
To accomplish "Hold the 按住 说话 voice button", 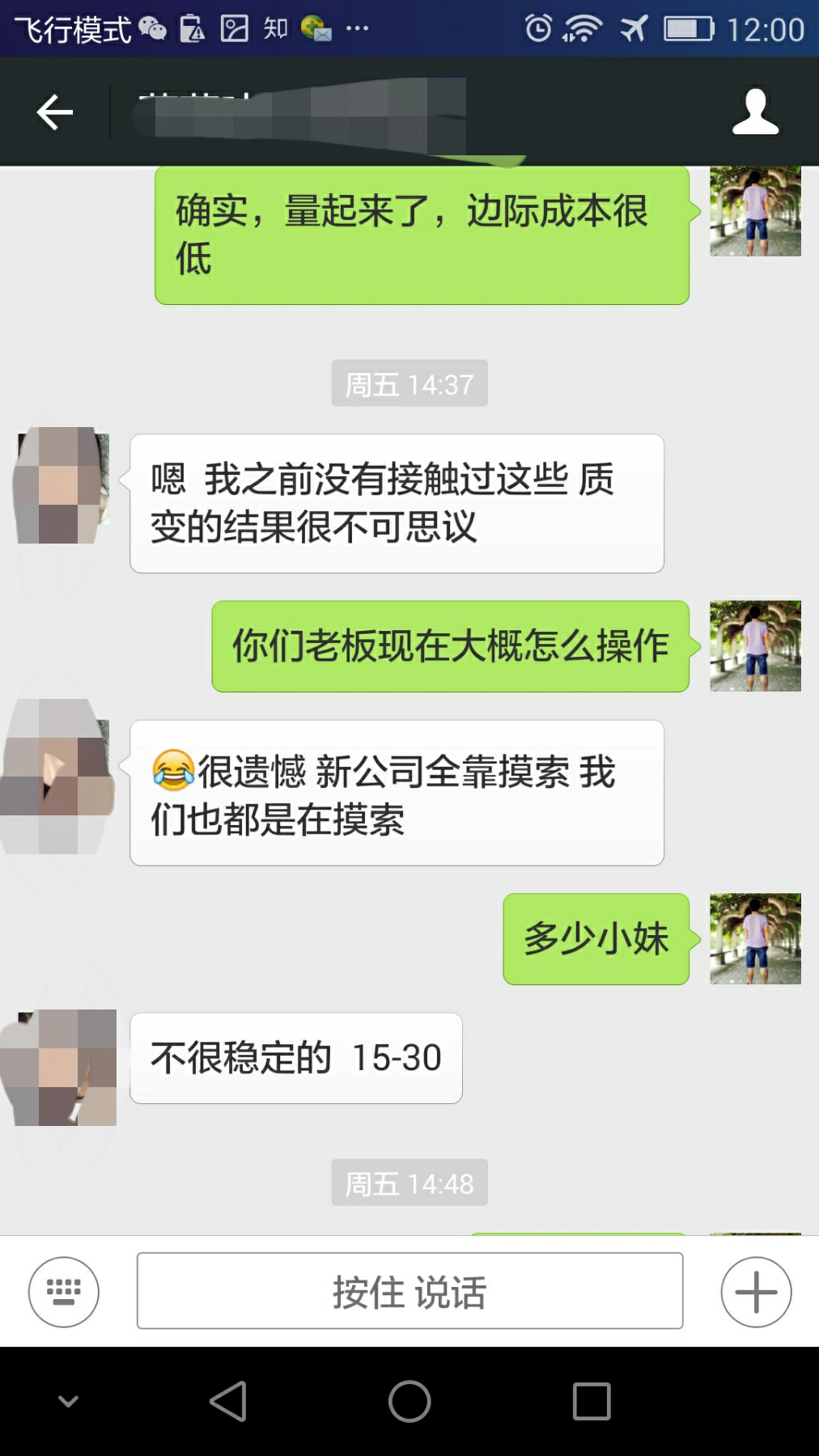I will 409,1291.
